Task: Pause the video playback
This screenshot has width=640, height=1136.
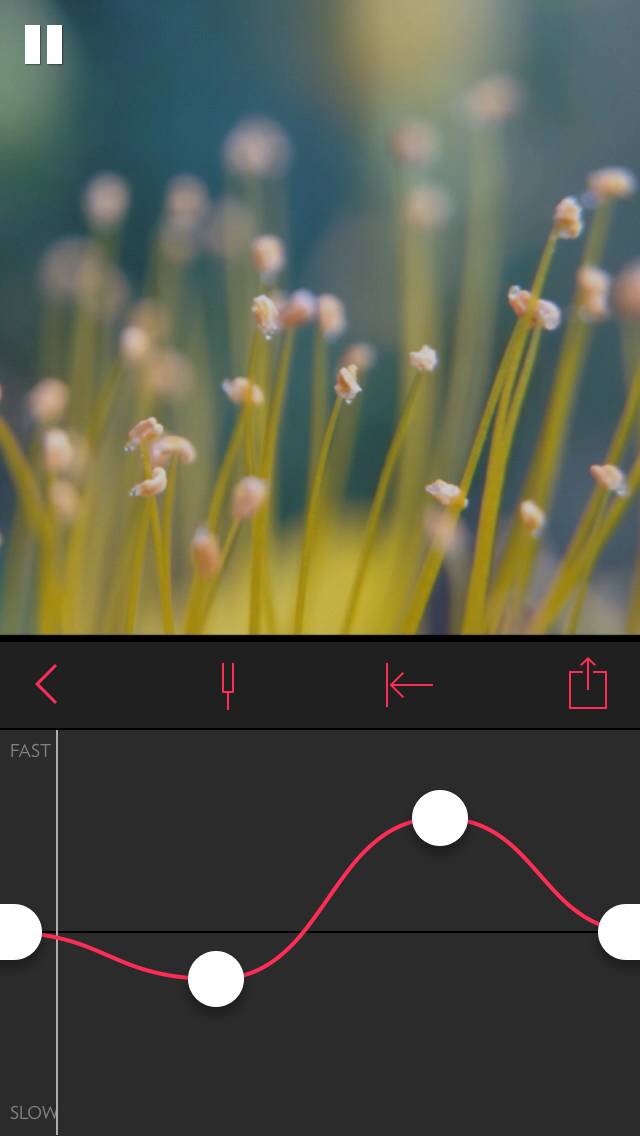Action: click(x=44, y=45)
